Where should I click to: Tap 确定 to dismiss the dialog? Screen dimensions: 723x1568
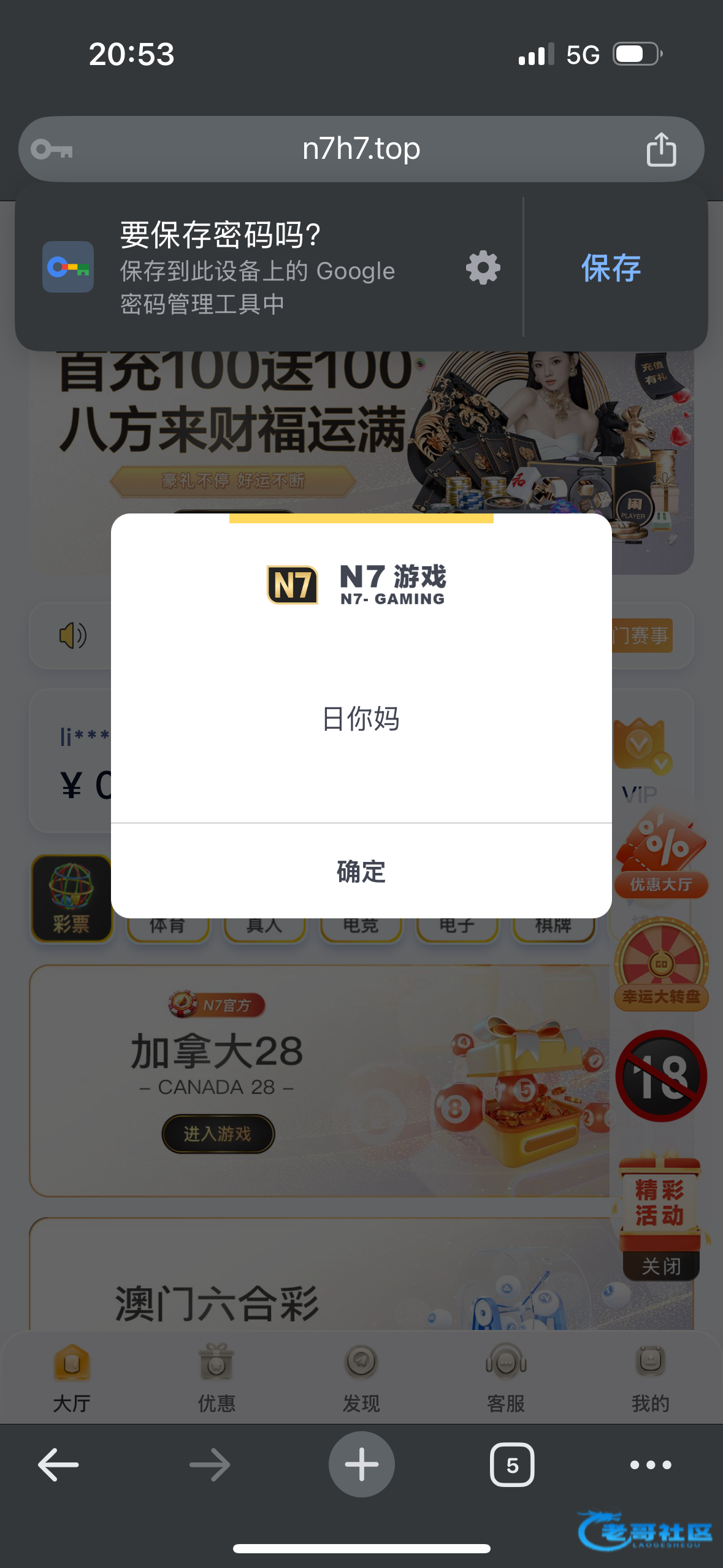(361, 871)
